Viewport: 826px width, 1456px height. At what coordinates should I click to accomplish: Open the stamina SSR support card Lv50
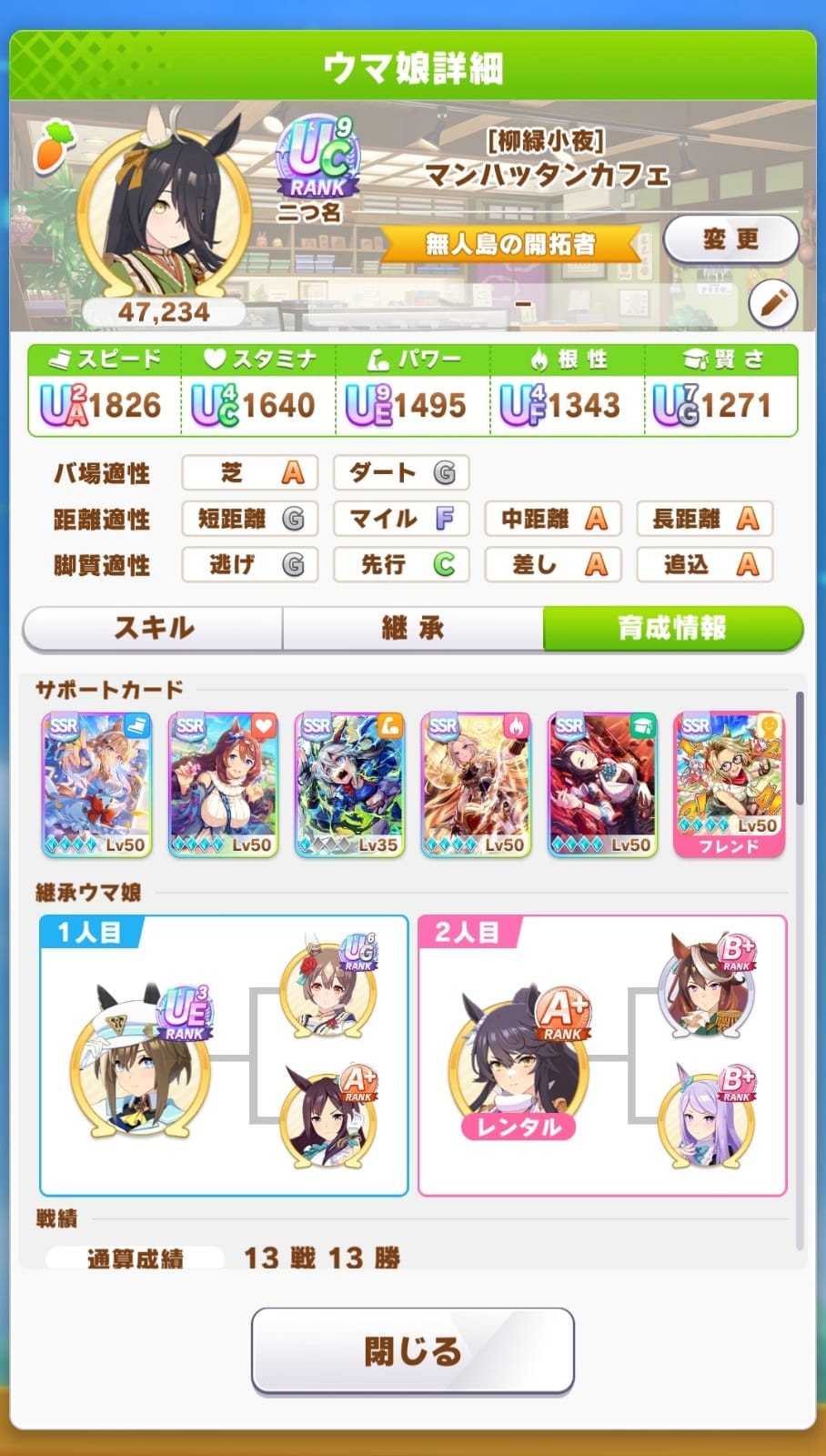coord(223,785)
